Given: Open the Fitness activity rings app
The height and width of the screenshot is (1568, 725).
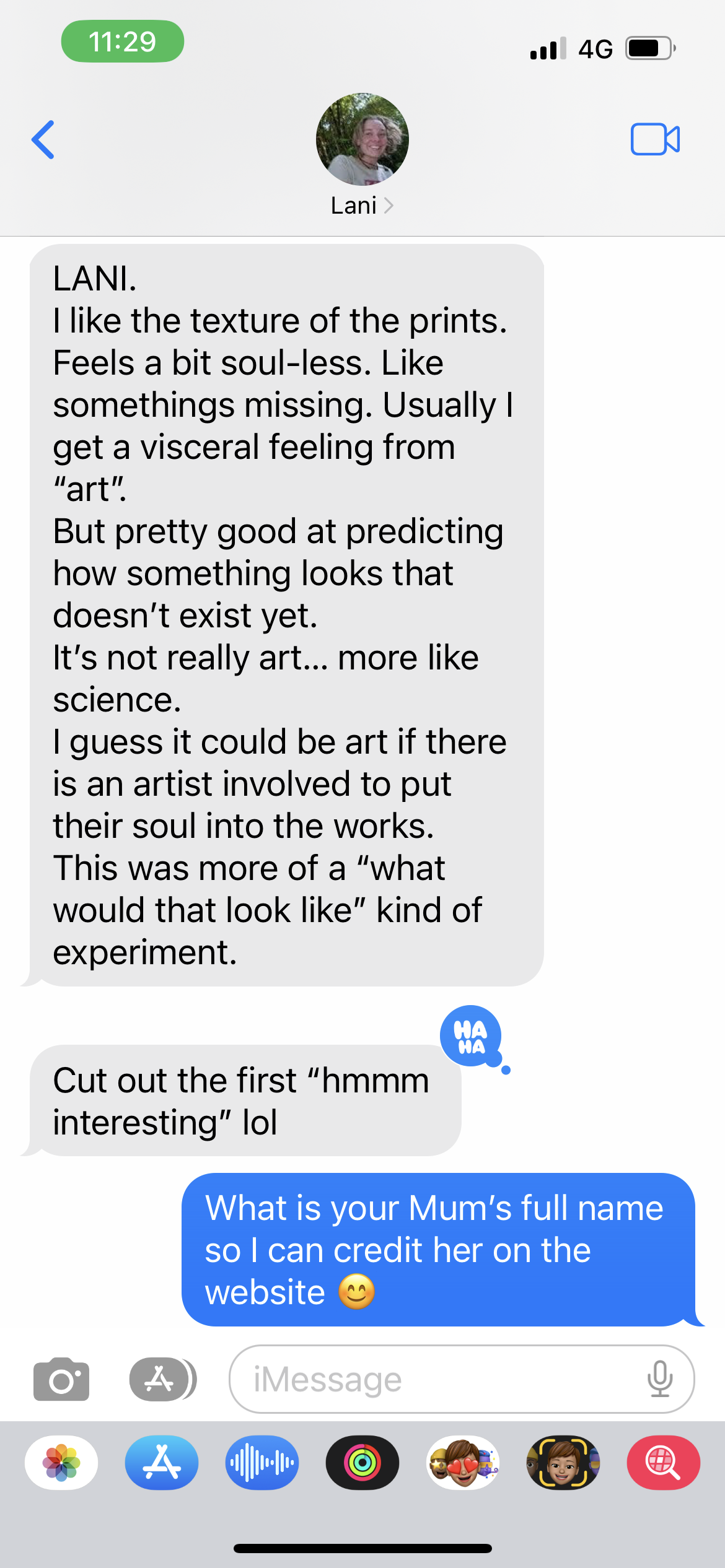Looking at the screenshot, I should [x=362, y=1462].
